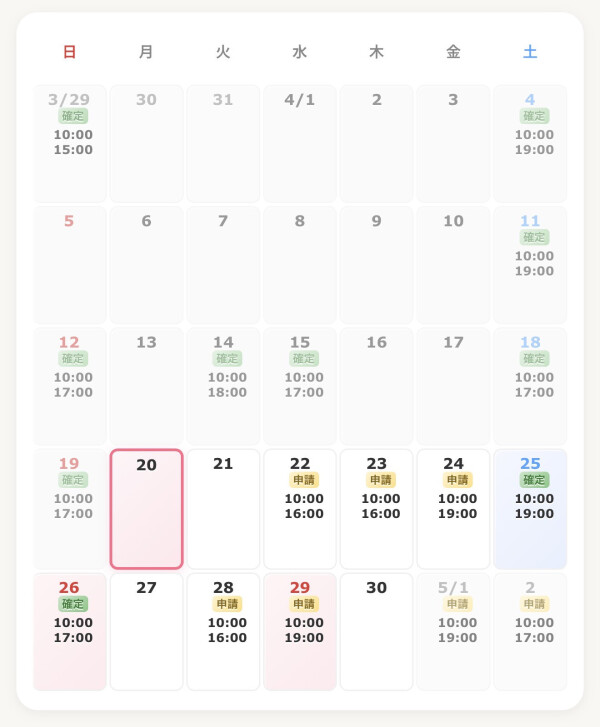Tap Saturday 4 confirmed 10:00–19:00
This screenshot has height=727, width=600.
pos(530,143)
